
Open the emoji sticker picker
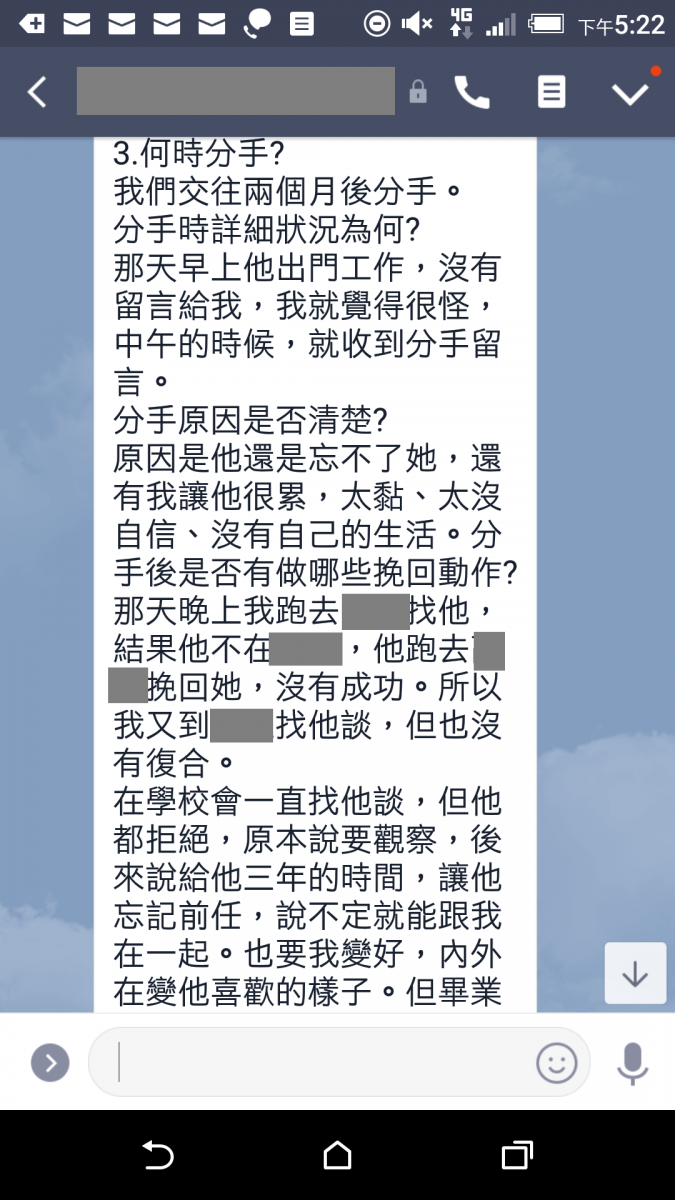[557, 1062]
